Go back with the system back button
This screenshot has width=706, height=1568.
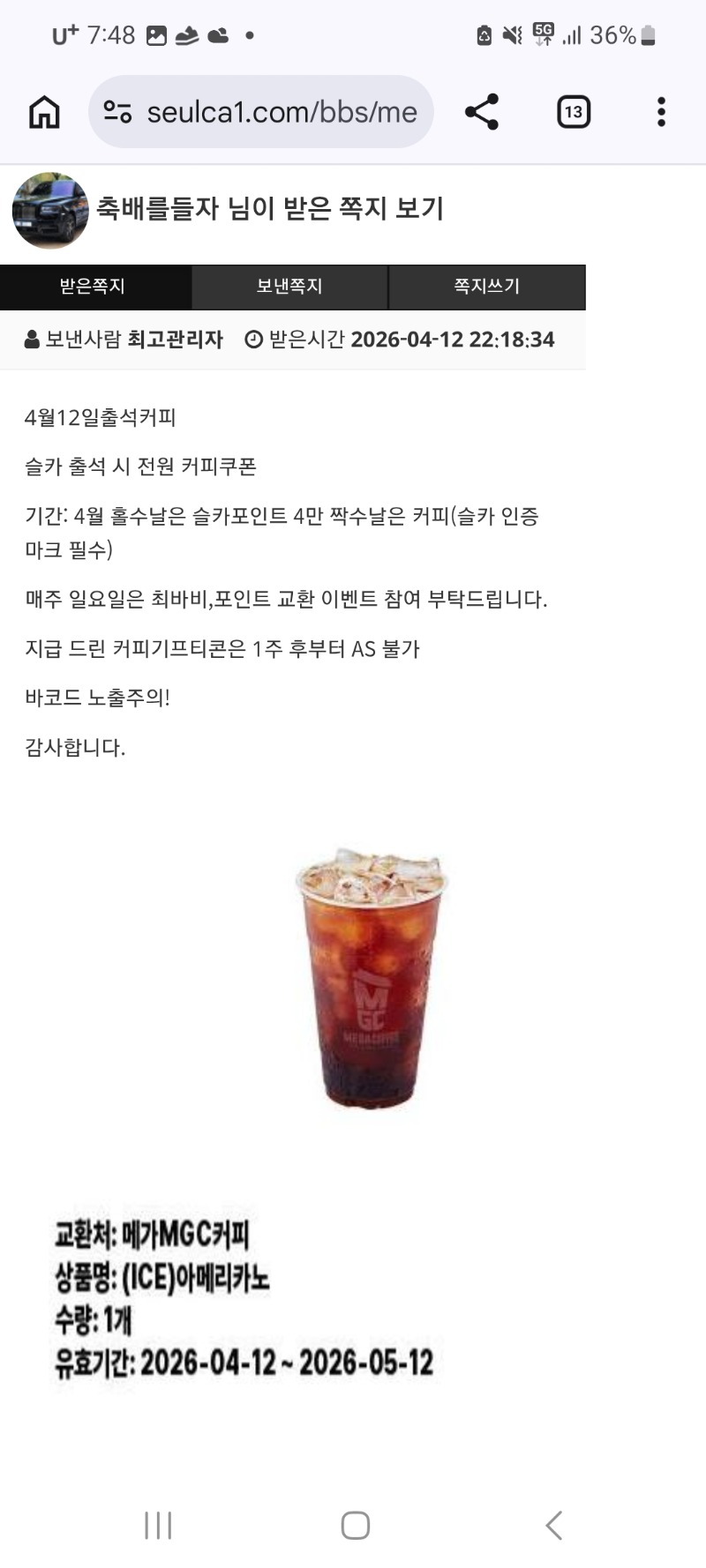[x=554, y=1525]
